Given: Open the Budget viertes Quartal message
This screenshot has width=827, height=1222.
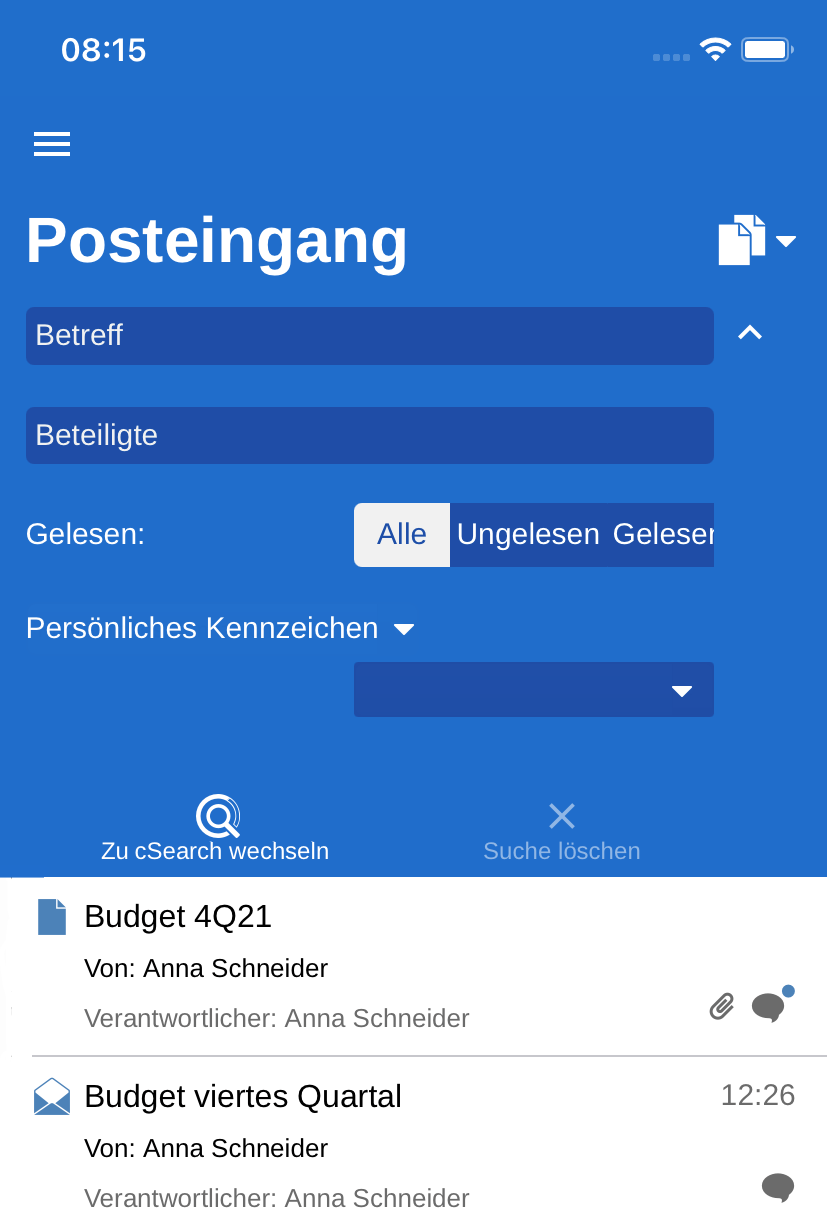Looking at the screenshot, I should click(x=243, y=1096).
